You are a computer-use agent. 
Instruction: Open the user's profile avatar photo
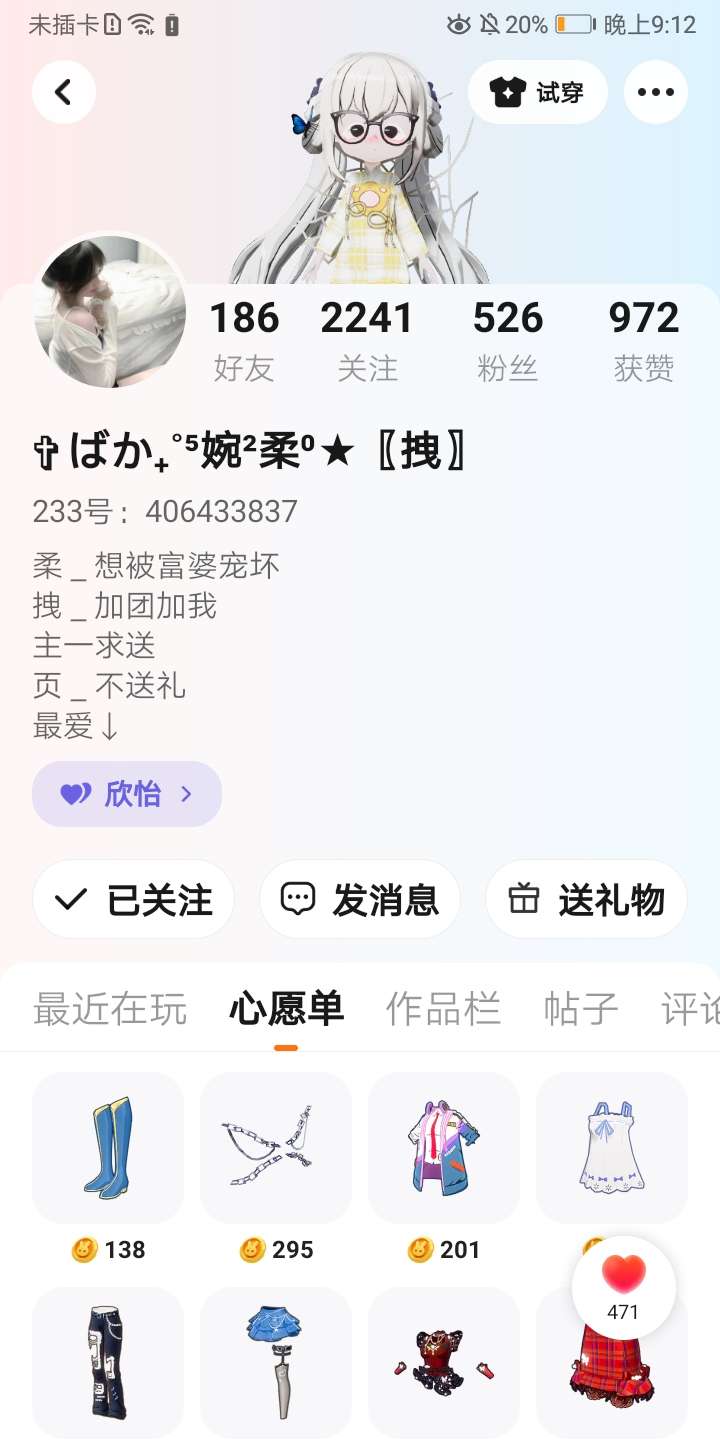pyautogui.click(x=110, y=311)
